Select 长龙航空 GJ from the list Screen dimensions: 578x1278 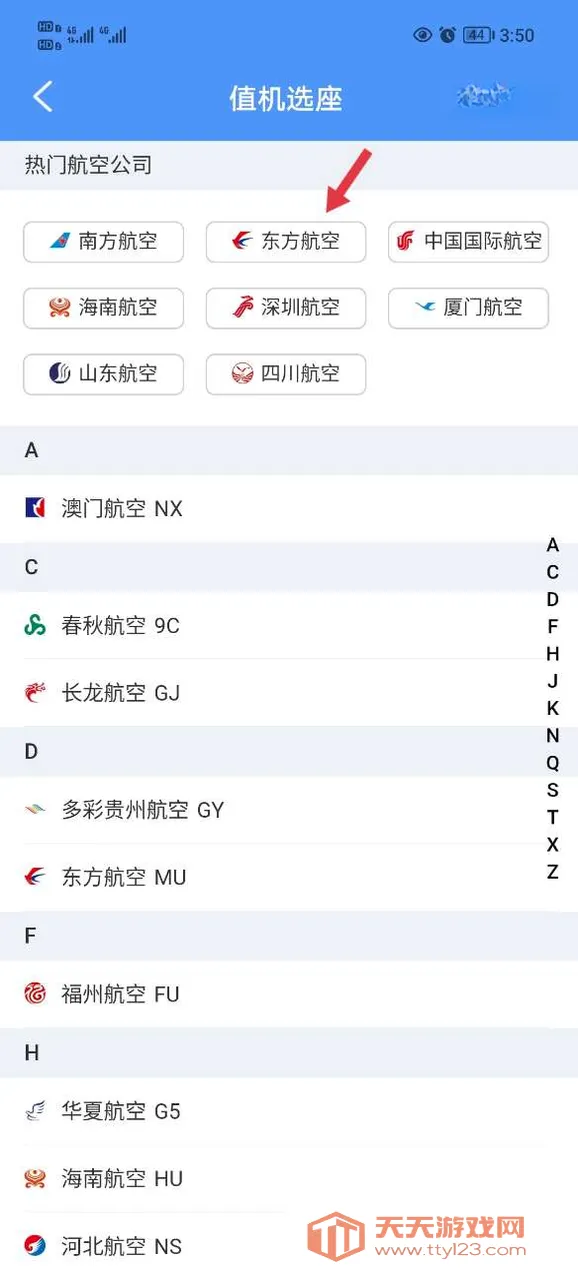[289, 693]
